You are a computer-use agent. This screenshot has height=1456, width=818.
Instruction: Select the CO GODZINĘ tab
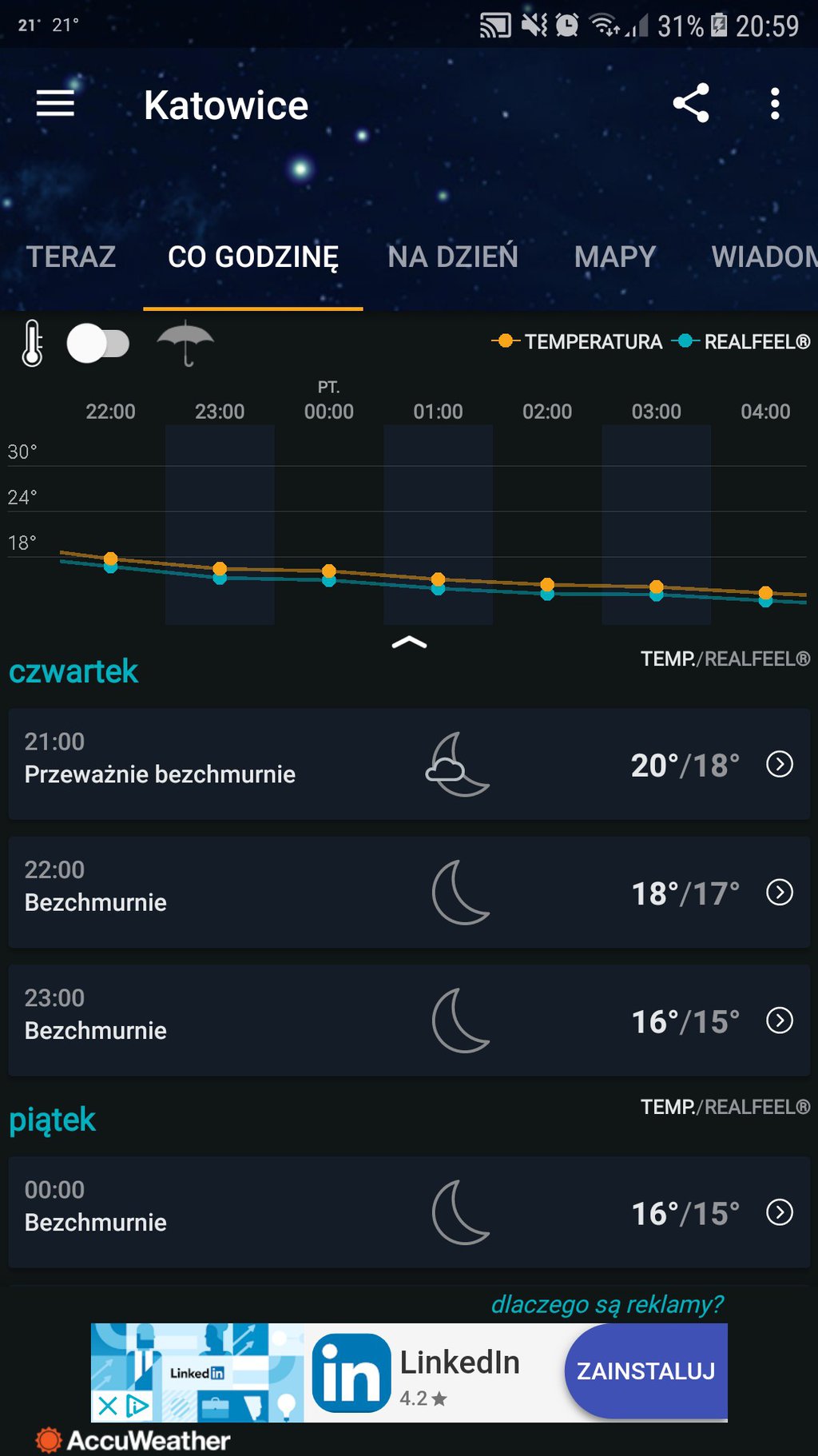click(x=253, y=257)
